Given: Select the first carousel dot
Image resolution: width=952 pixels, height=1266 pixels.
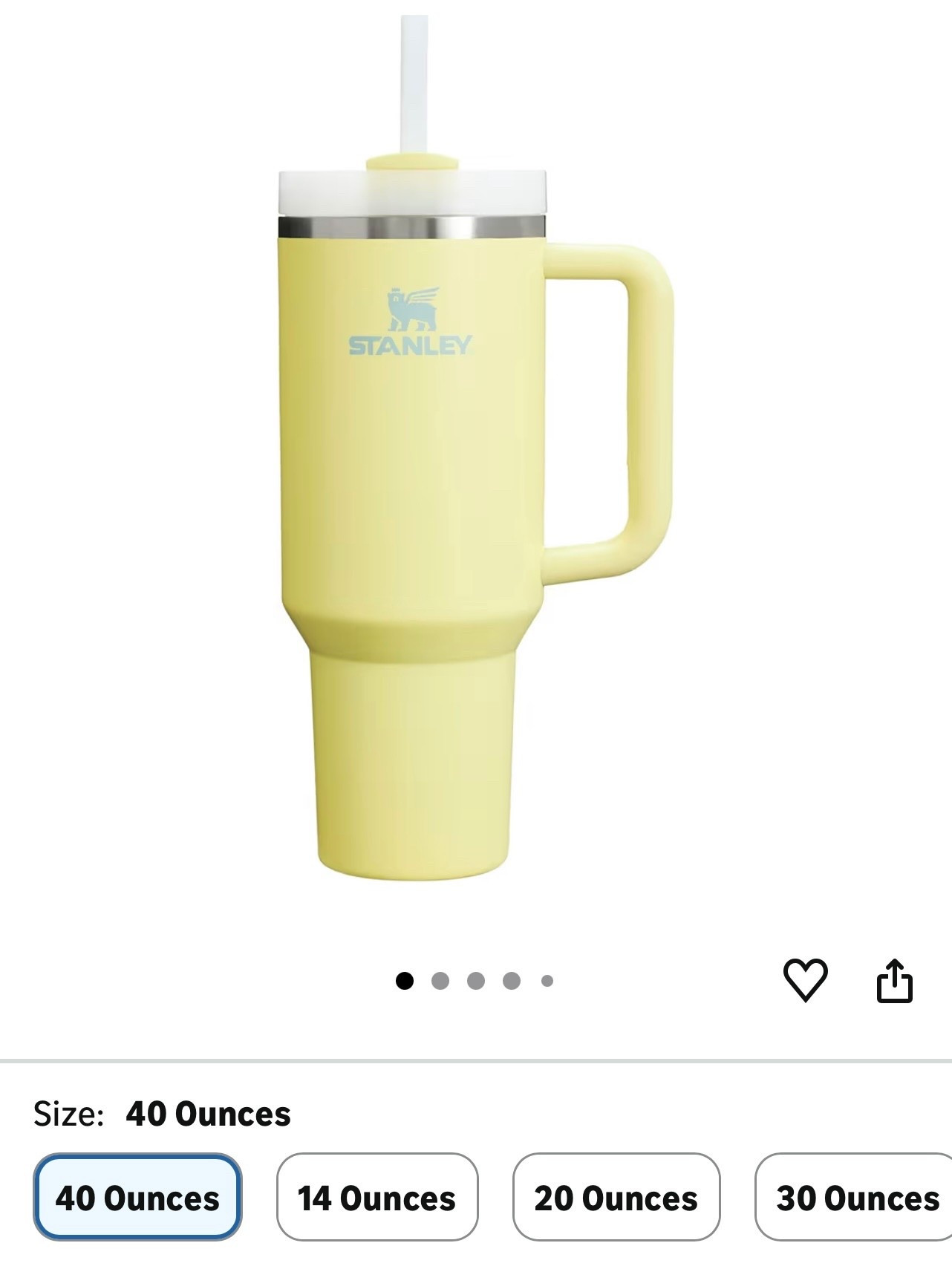Looking at the screenshot, I should click(x=407, y=979).
